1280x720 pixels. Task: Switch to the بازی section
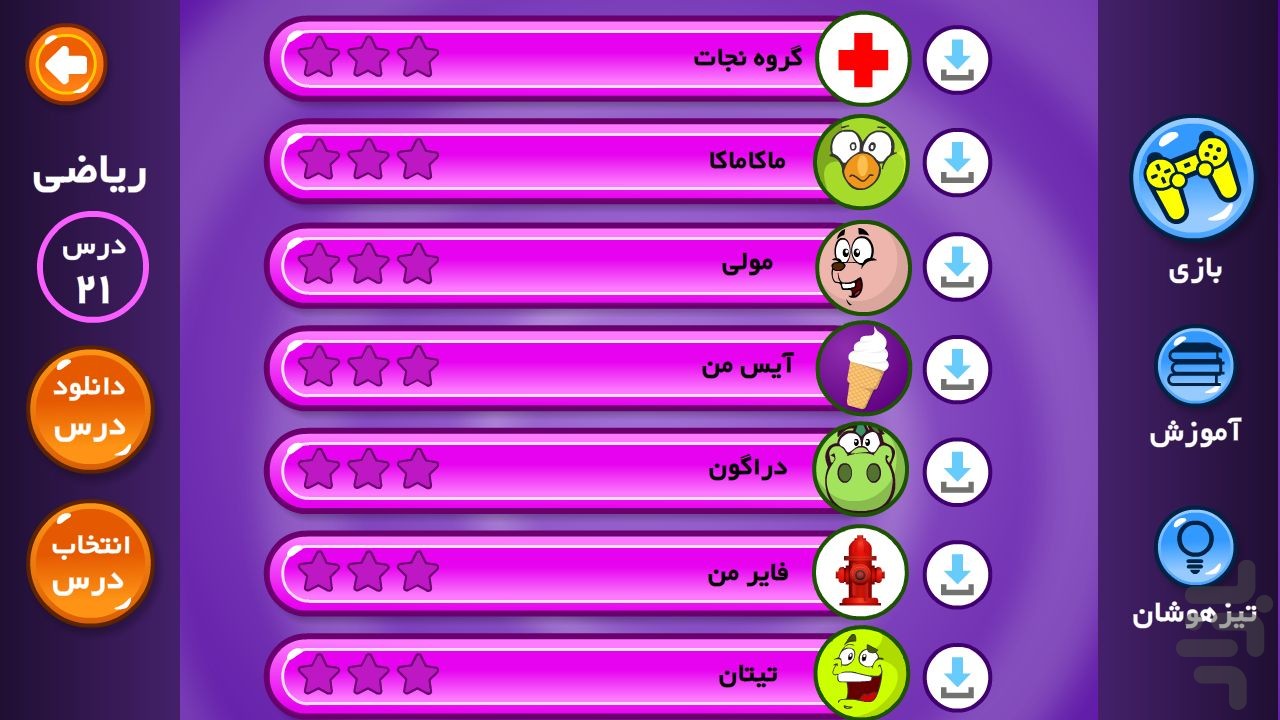pyautogui.click(x=1193, y=178)
